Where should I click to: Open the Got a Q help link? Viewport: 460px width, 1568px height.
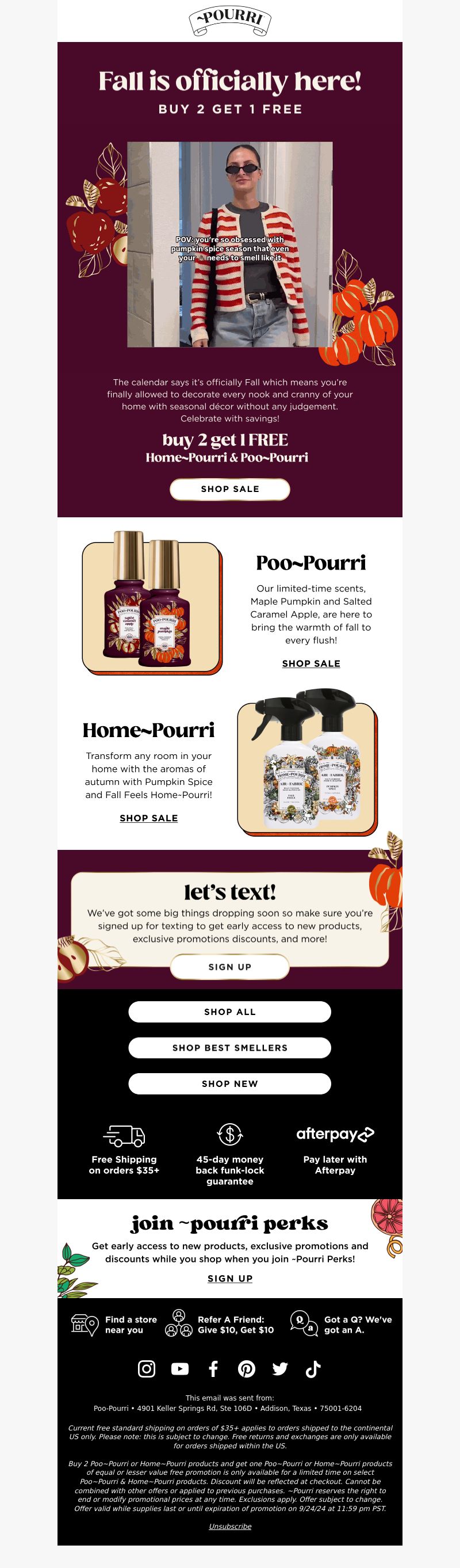(x=342, y=1325)
